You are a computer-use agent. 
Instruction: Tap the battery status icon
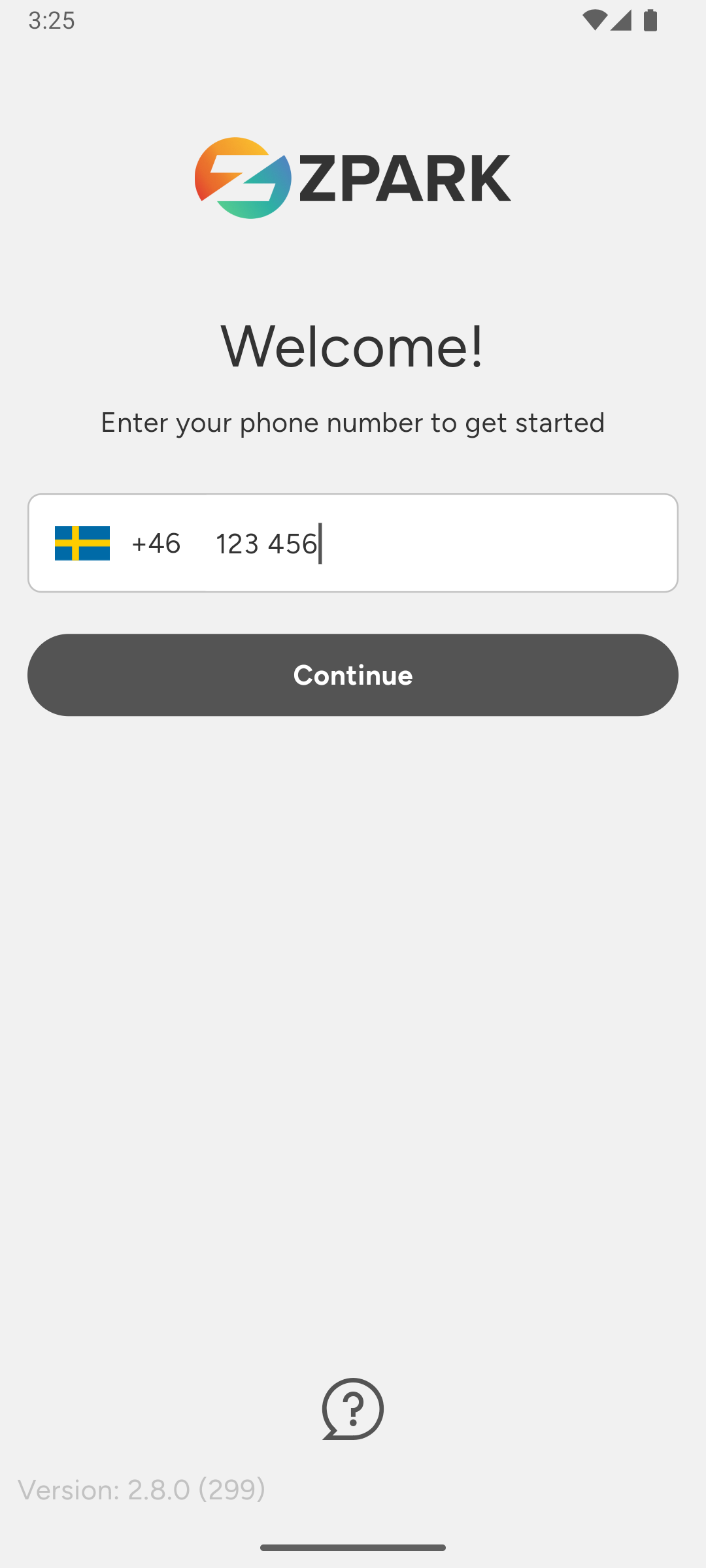[650, 22]
